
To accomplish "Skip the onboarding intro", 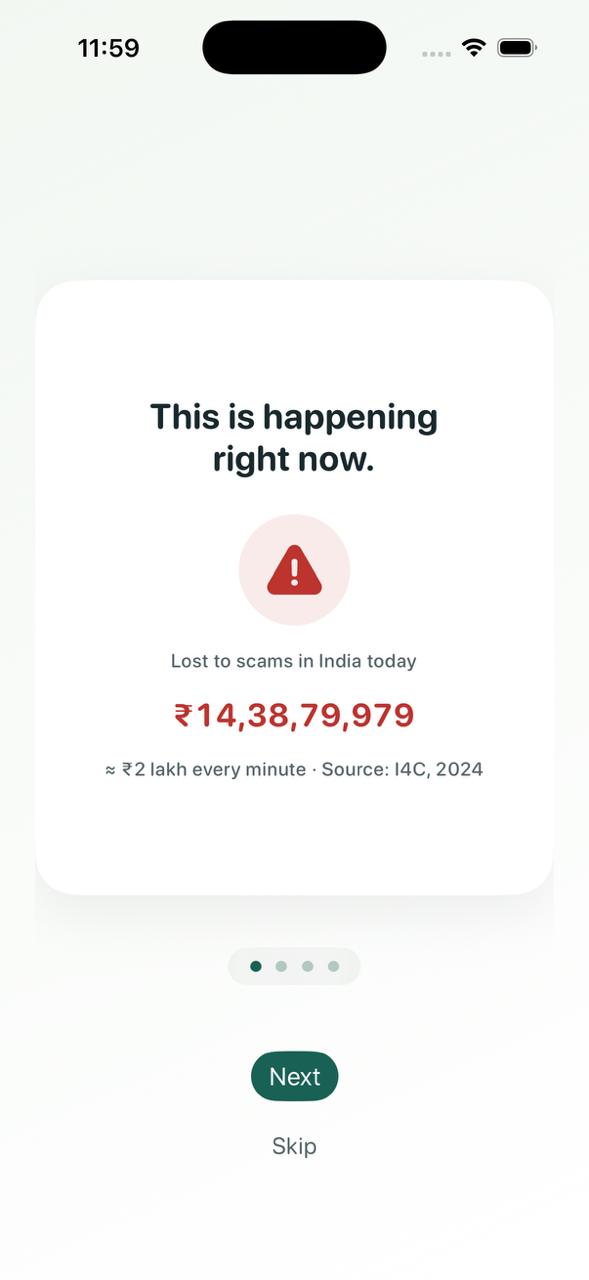I will point(294,1146).
